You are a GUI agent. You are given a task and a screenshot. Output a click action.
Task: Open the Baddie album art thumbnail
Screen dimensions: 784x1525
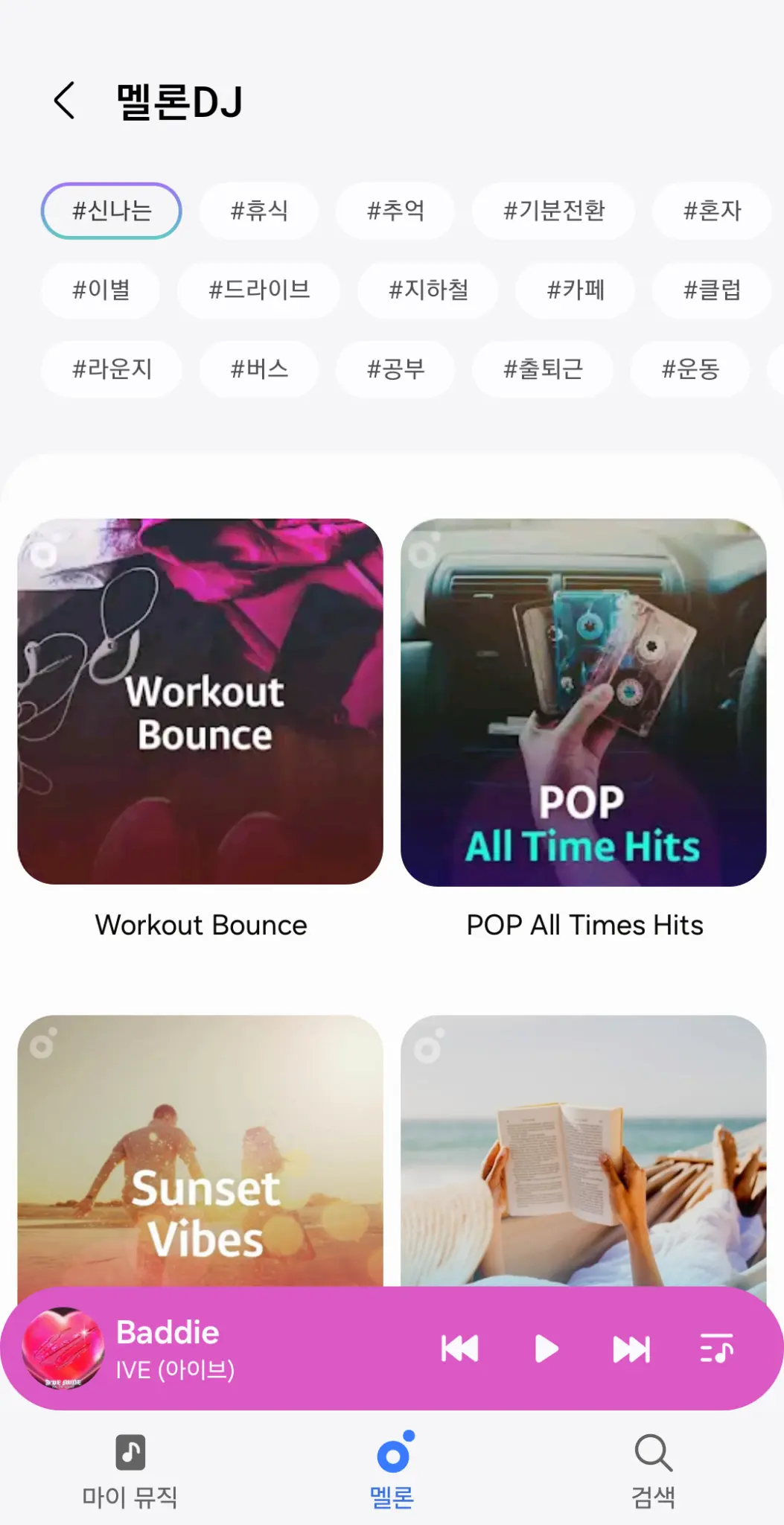[63, 1349]
